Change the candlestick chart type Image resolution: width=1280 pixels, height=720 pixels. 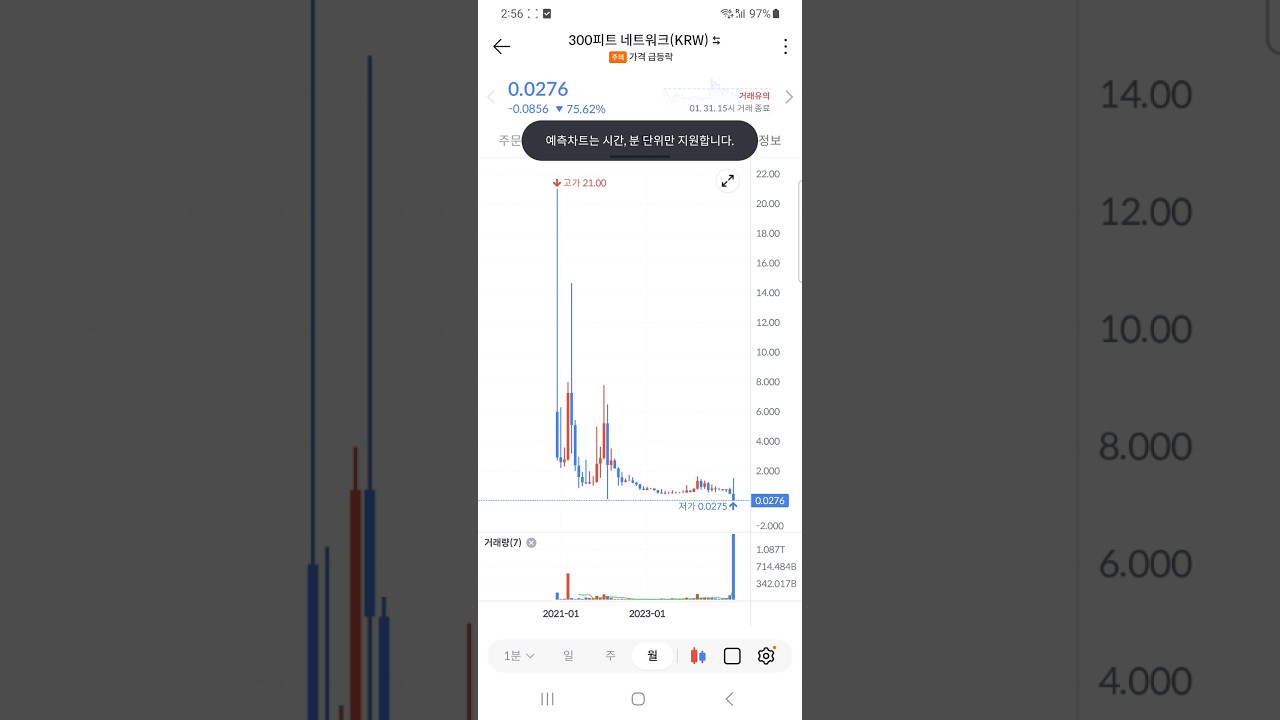(698, 656)
